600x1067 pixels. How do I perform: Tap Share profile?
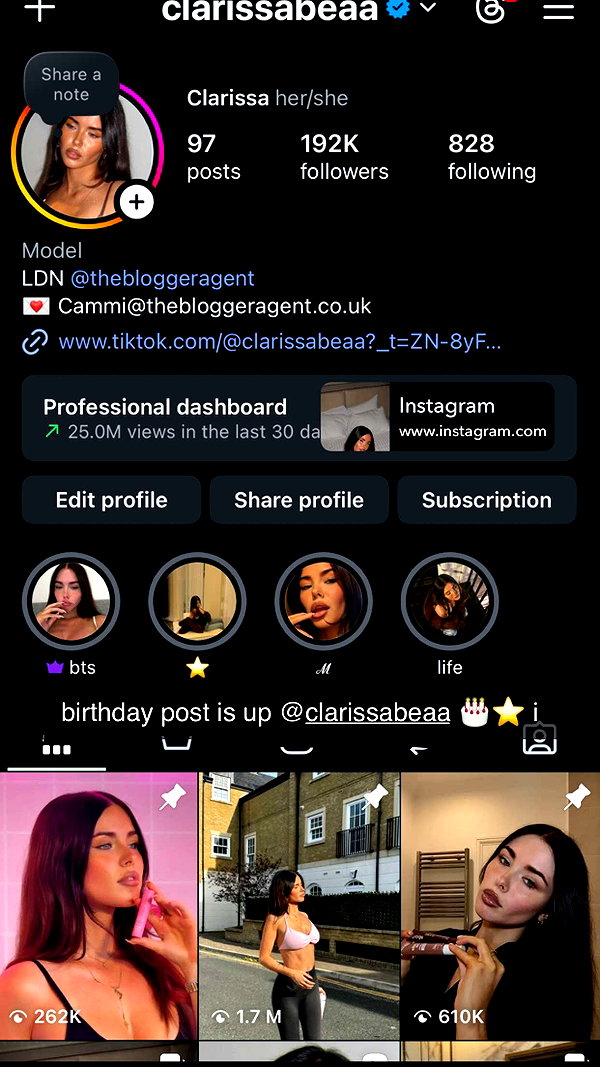point(299,500)
